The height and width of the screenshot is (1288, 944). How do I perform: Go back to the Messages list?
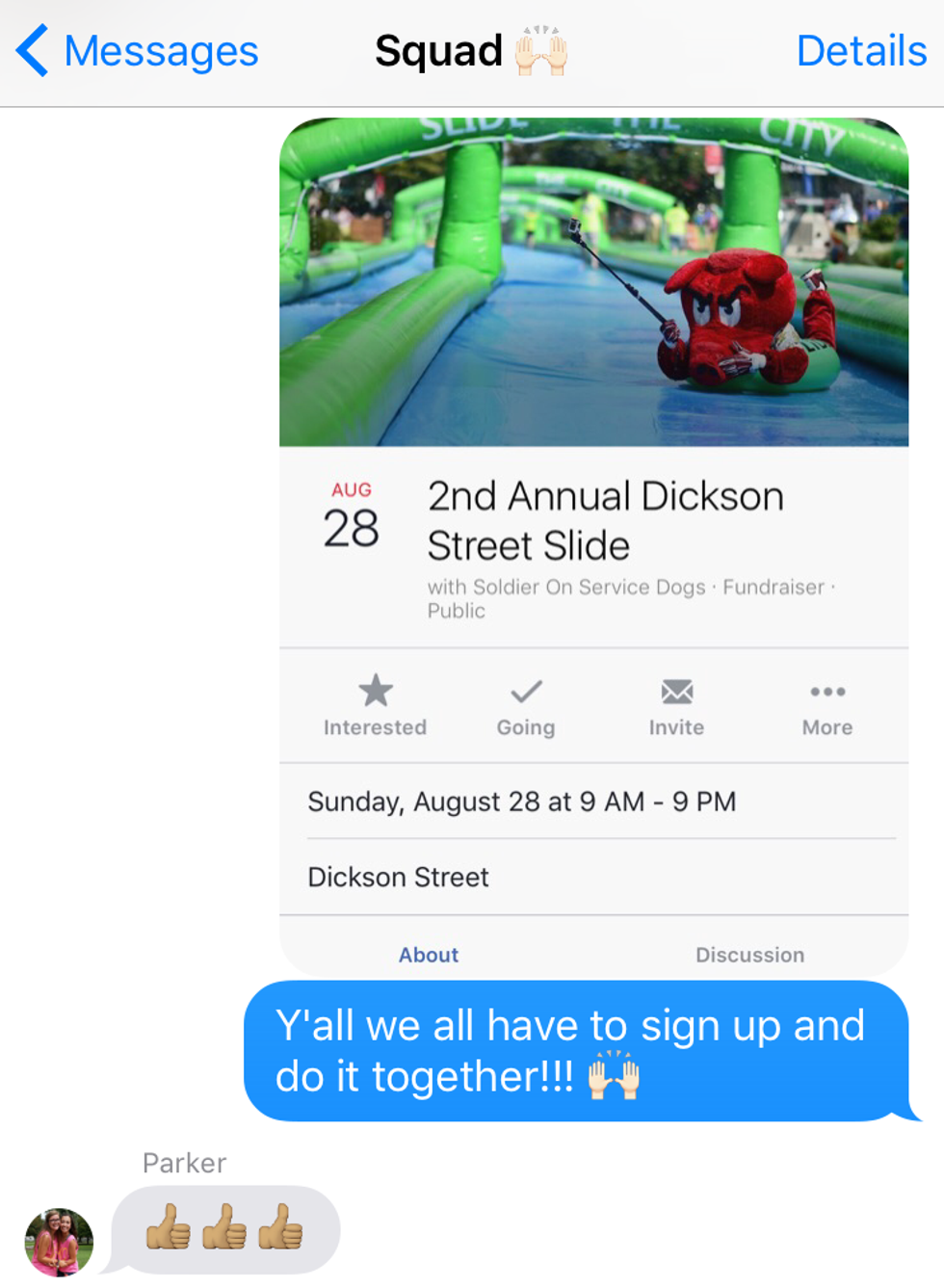[x=137, y=51]
